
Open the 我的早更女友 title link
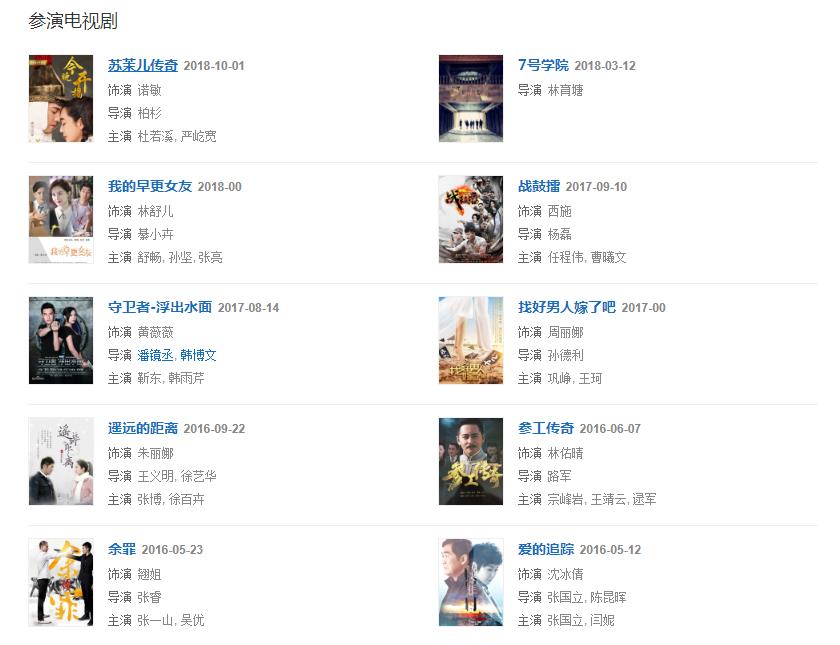[149, 187]
